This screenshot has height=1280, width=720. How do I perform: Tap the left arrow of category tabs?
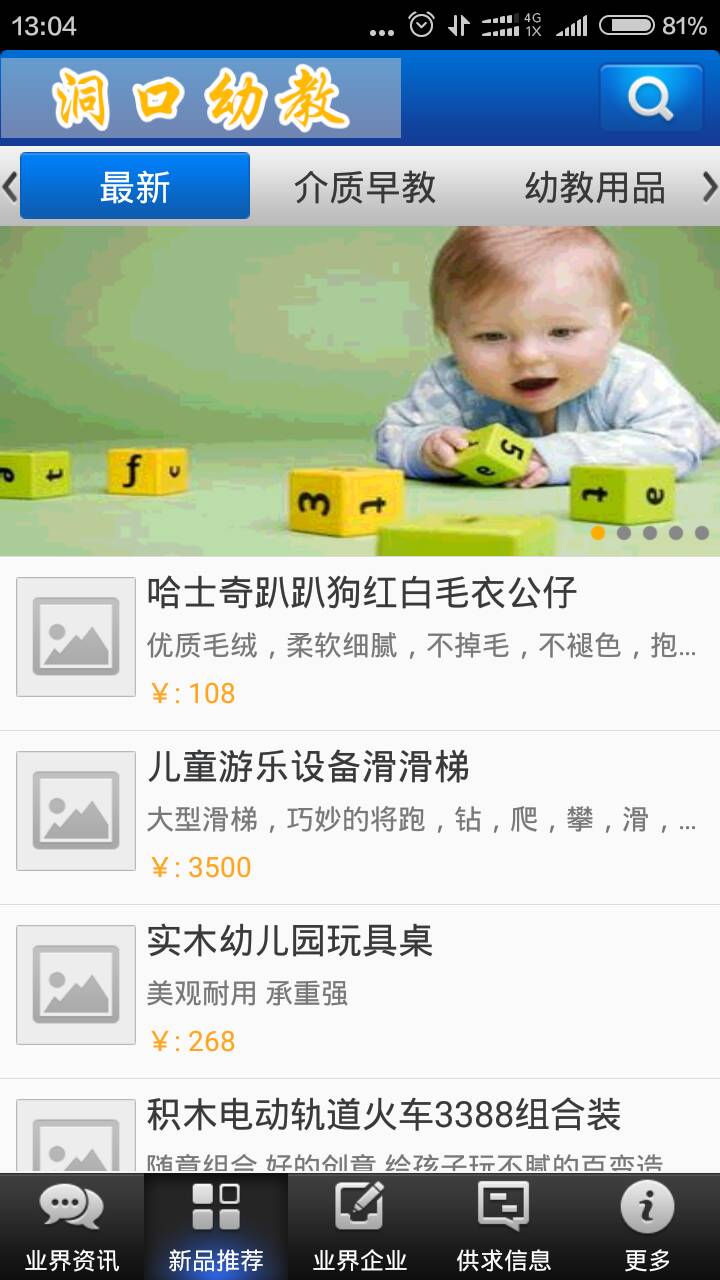point(10,187)
